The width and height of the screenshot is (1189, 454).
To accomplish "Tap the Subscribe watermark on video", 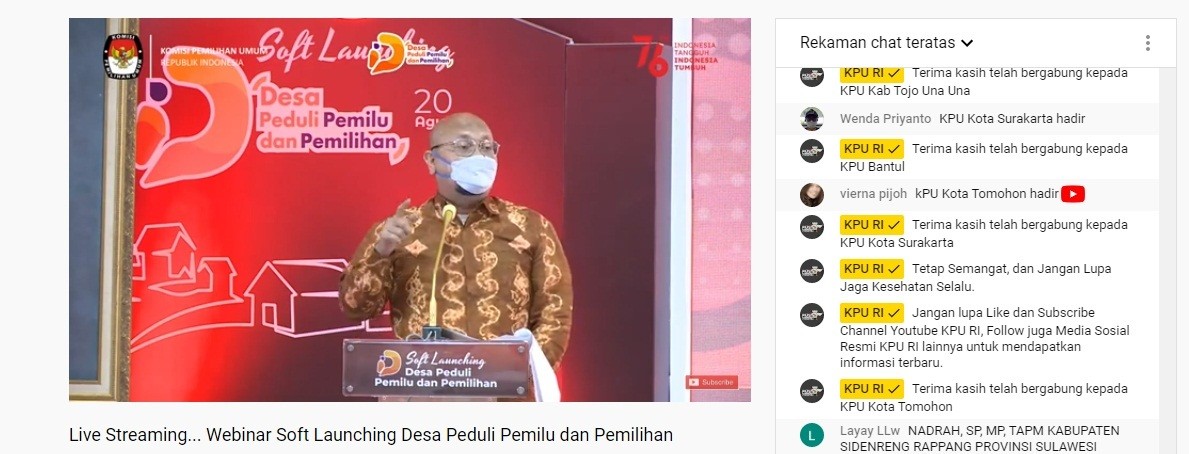I will [x=711, y=382].
